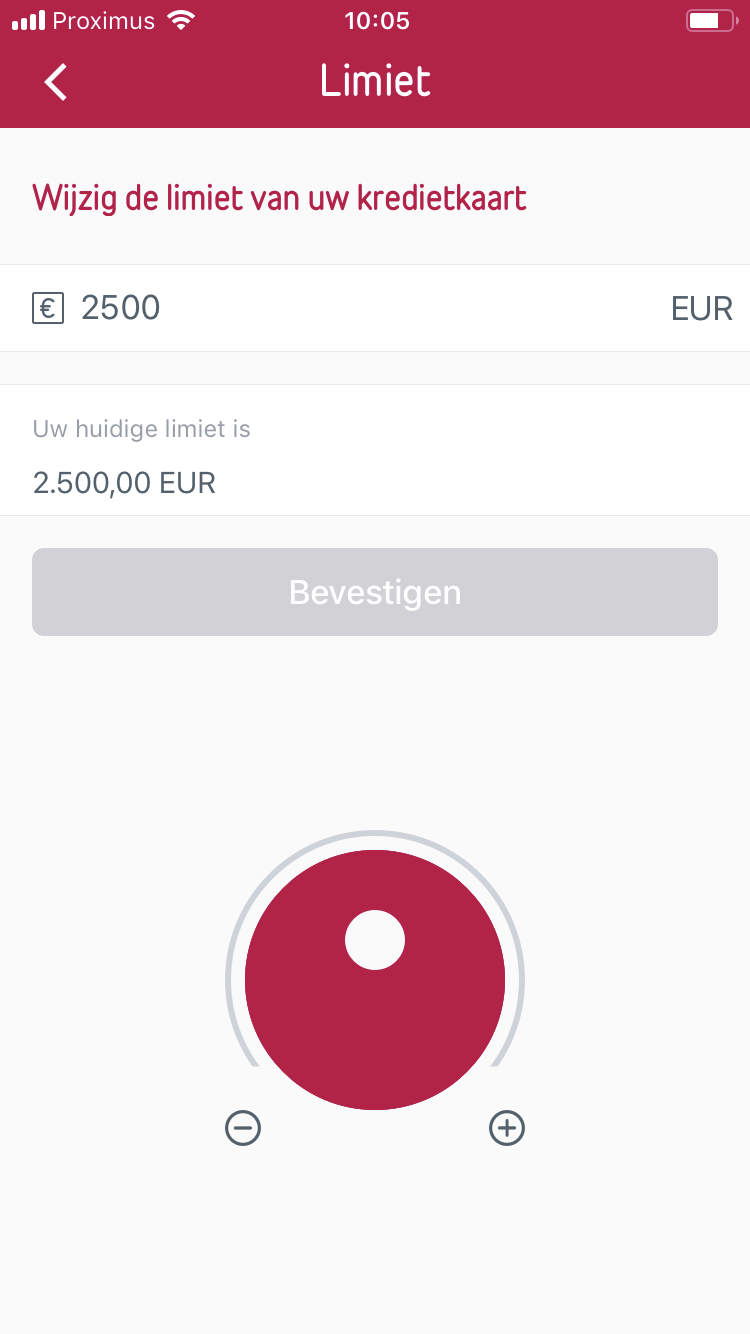Increase the limit with the plus icon
750x1334 pixels.
[x=507, y=1128]
